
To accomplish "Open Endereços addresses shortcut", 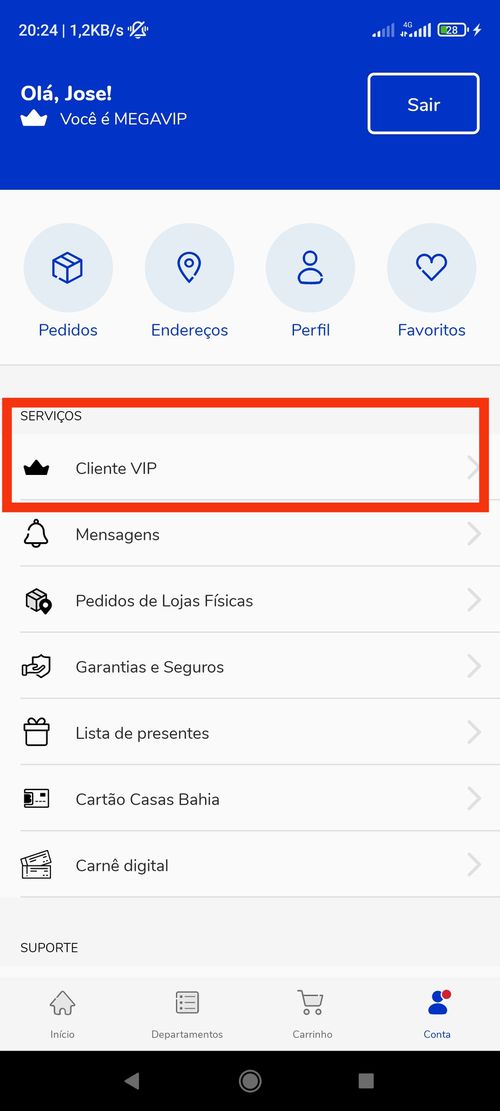I will [x=189, y=281].
